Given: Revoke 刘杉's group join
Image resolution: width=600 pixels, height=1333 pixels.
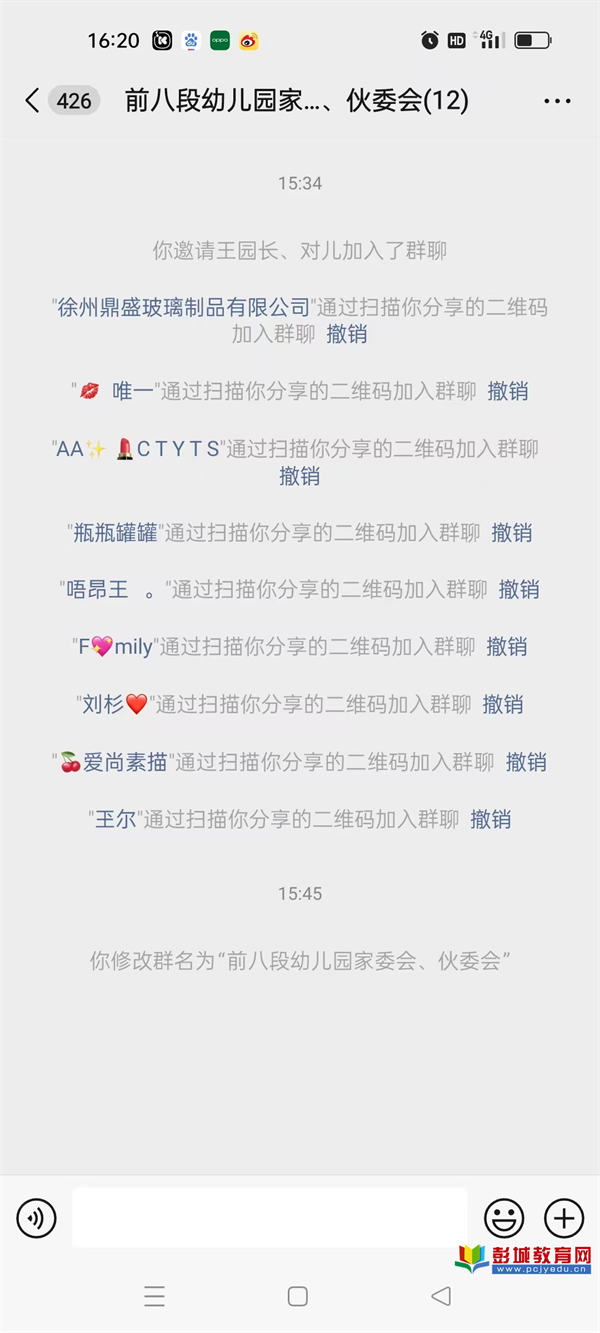Looking at the screenshot, I should [503, 705].
